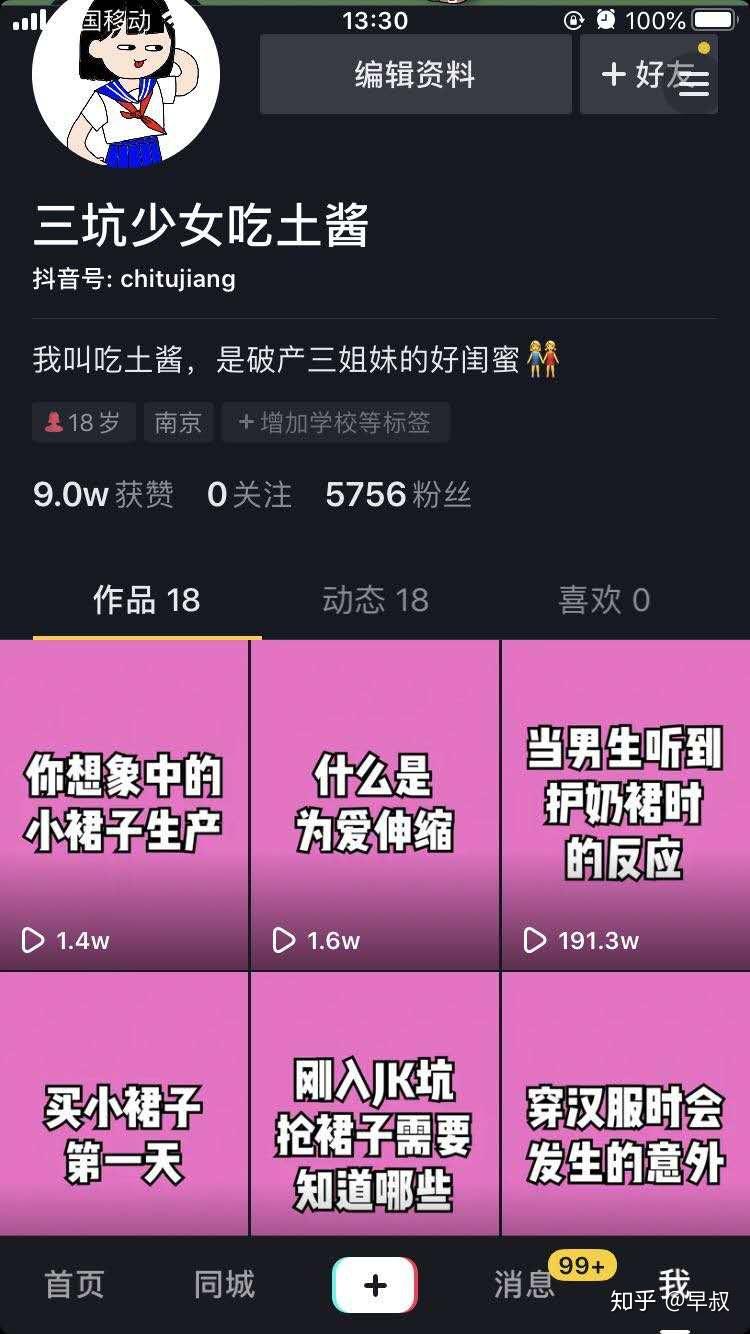Go to the 首页 home tab

click(74, 1285)
